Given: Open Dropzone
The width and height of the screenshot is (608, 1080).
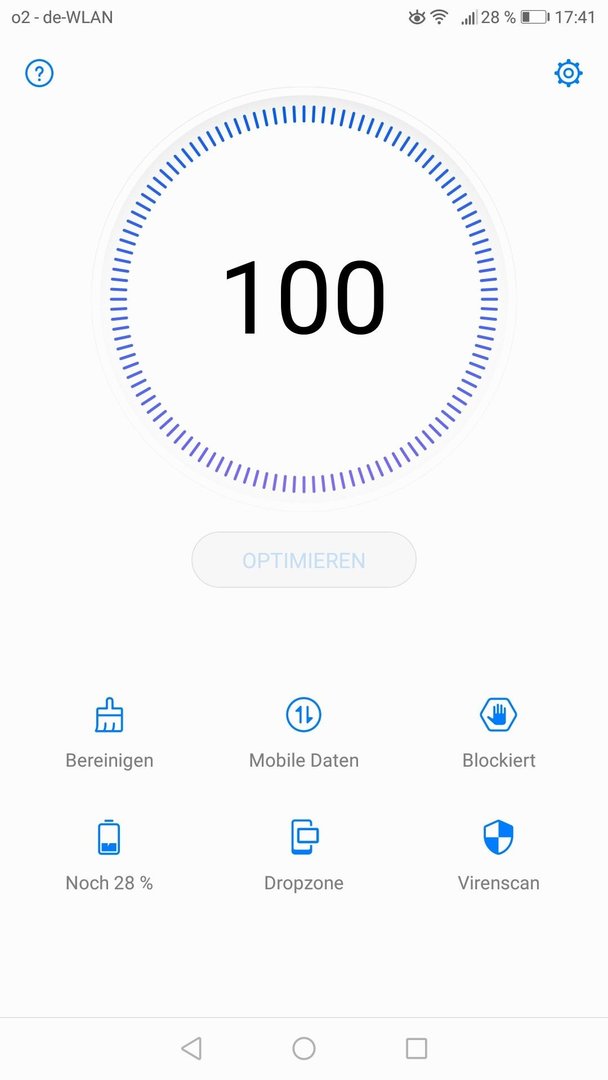Looking at the screenshot, I should point(304,855).
